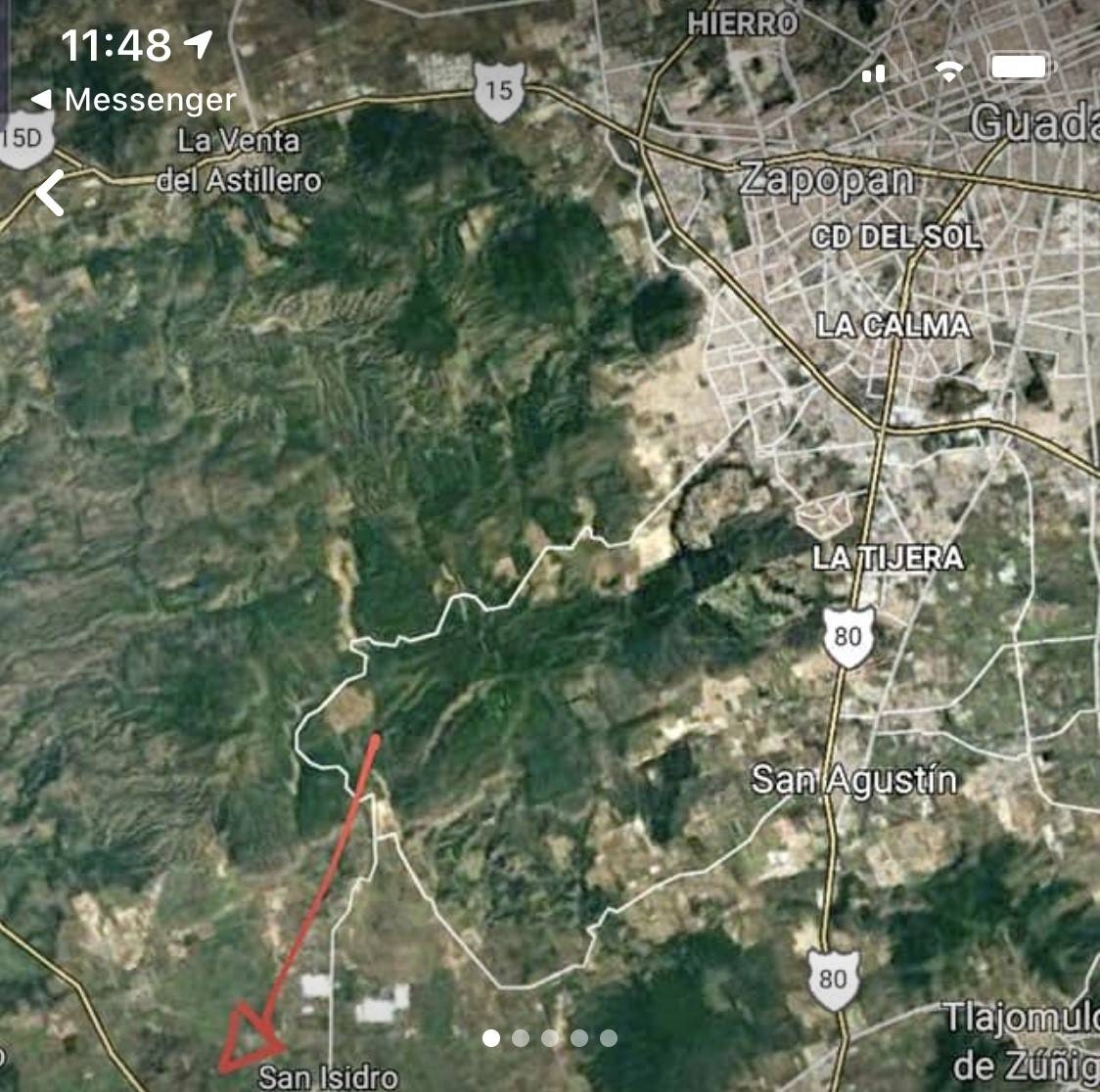Screen dimensions: 1100x1092
Task: Return to the Messenger app
Action: [x=134, y=100]
